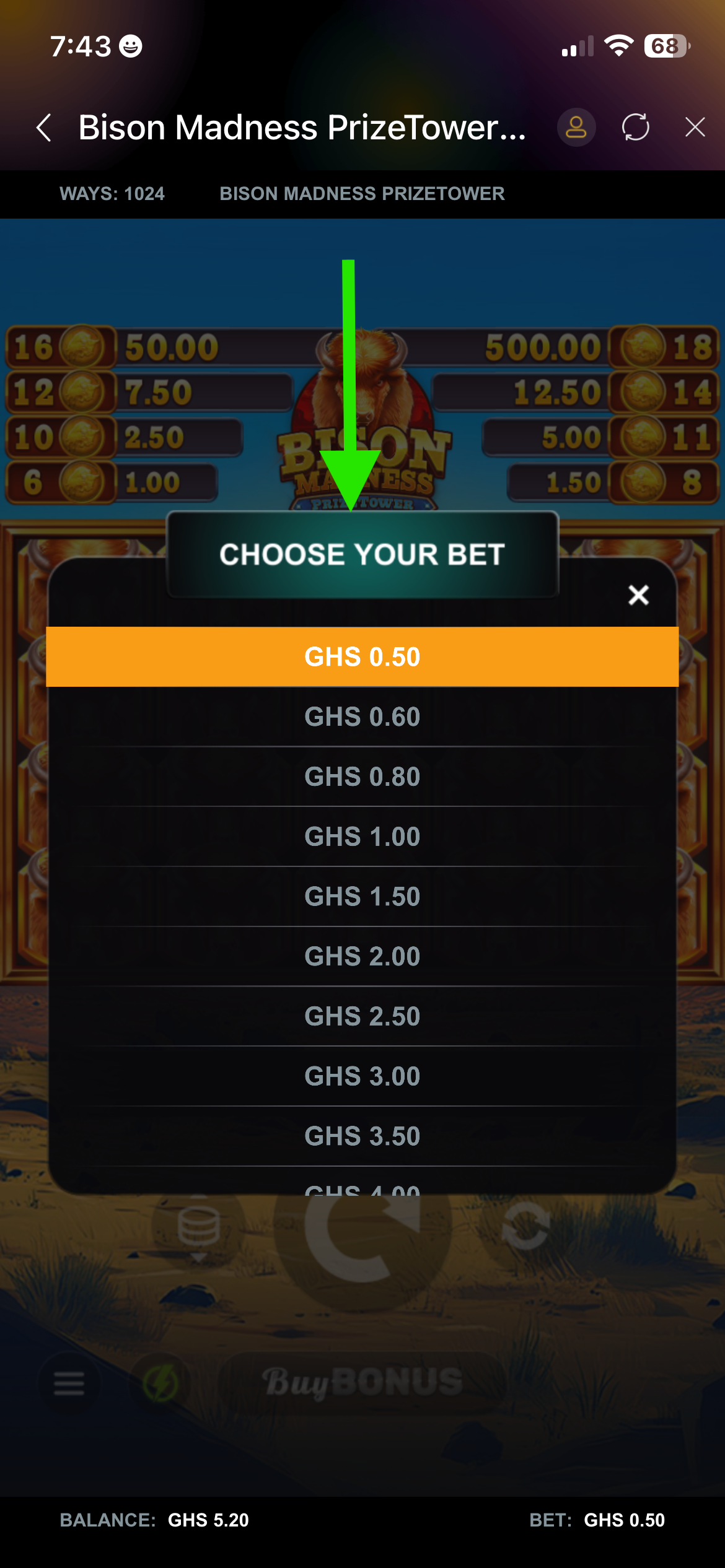
Task: Select the GHS 0.50 bet
Action: pos(362,657)
